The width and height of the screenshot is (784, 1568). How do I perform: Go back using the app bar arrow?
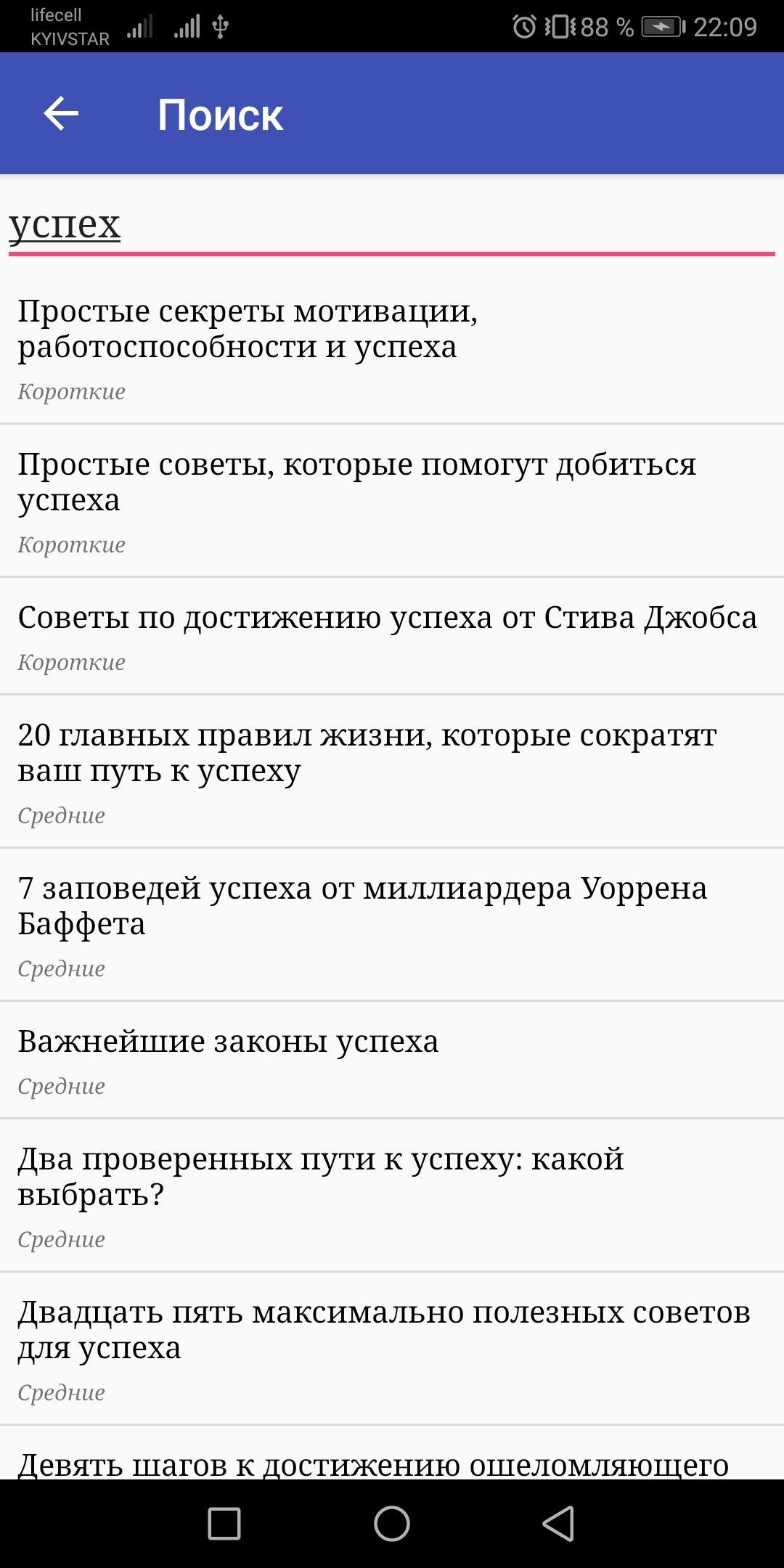(61, 114)
